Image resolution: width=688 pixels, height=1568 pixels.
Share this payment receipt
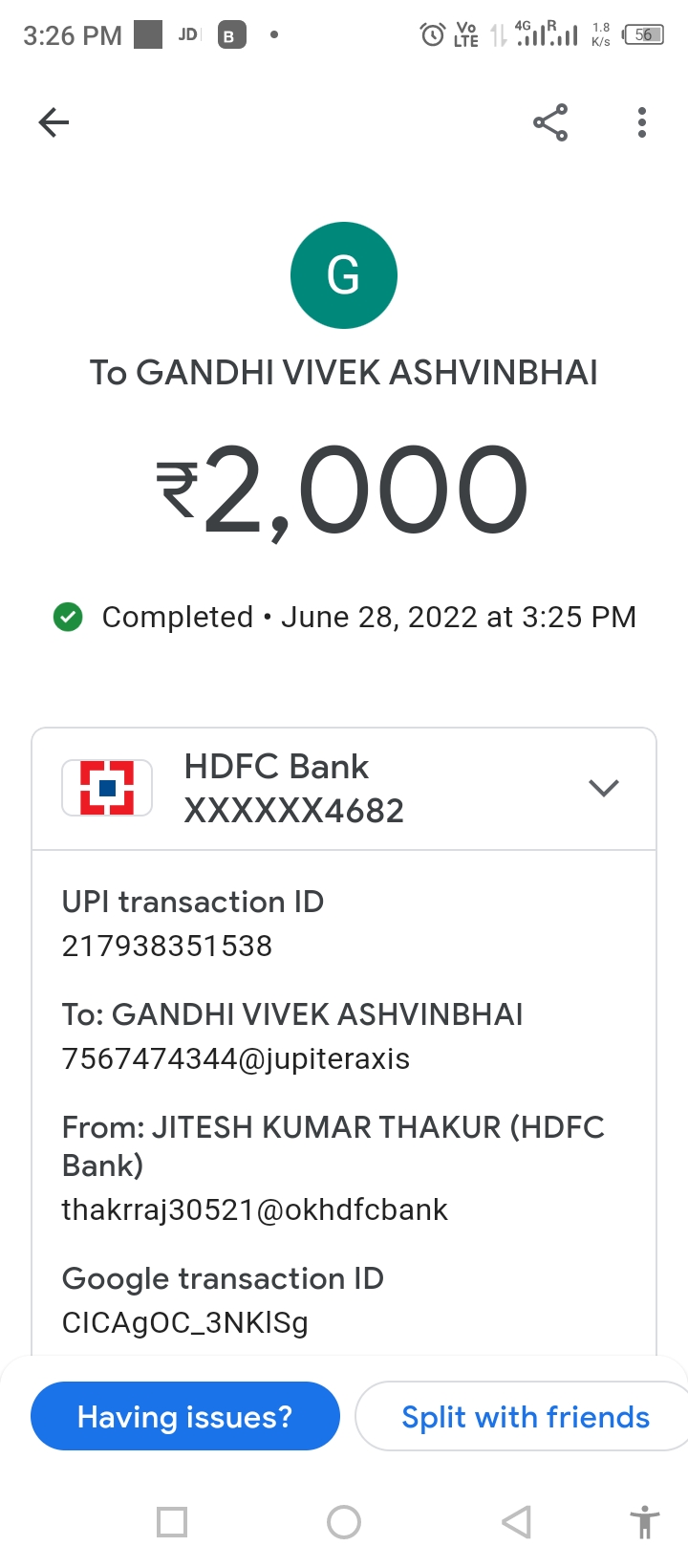[550, 122]
